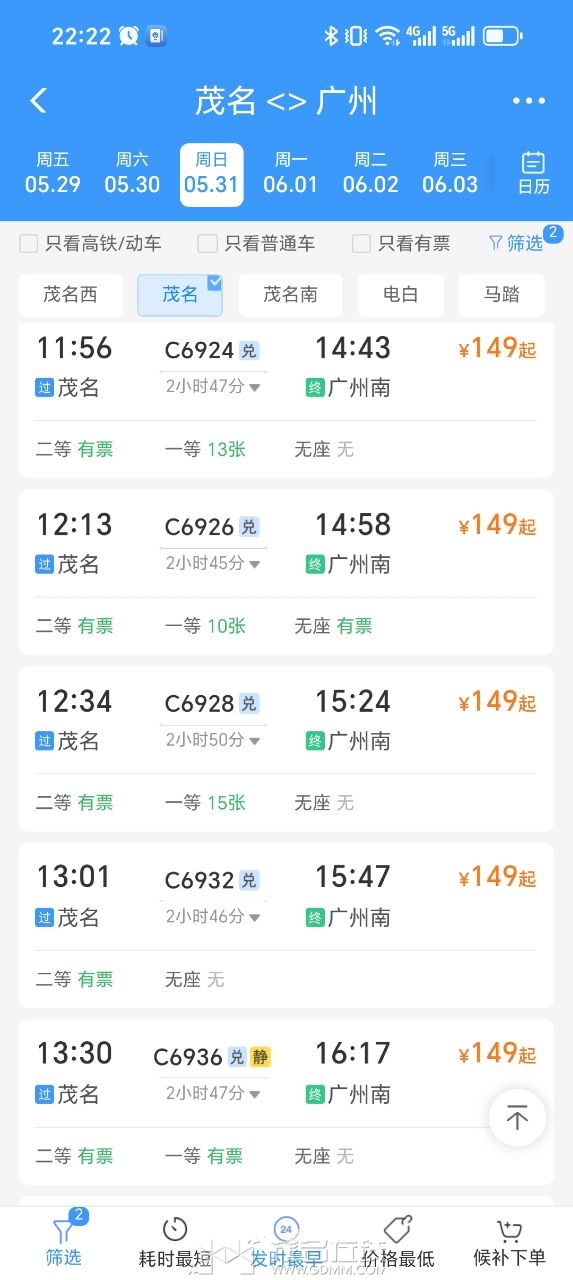Select the 电白 station chip
Viewport: 573px width, 1280px height.
tap(401, 295)
